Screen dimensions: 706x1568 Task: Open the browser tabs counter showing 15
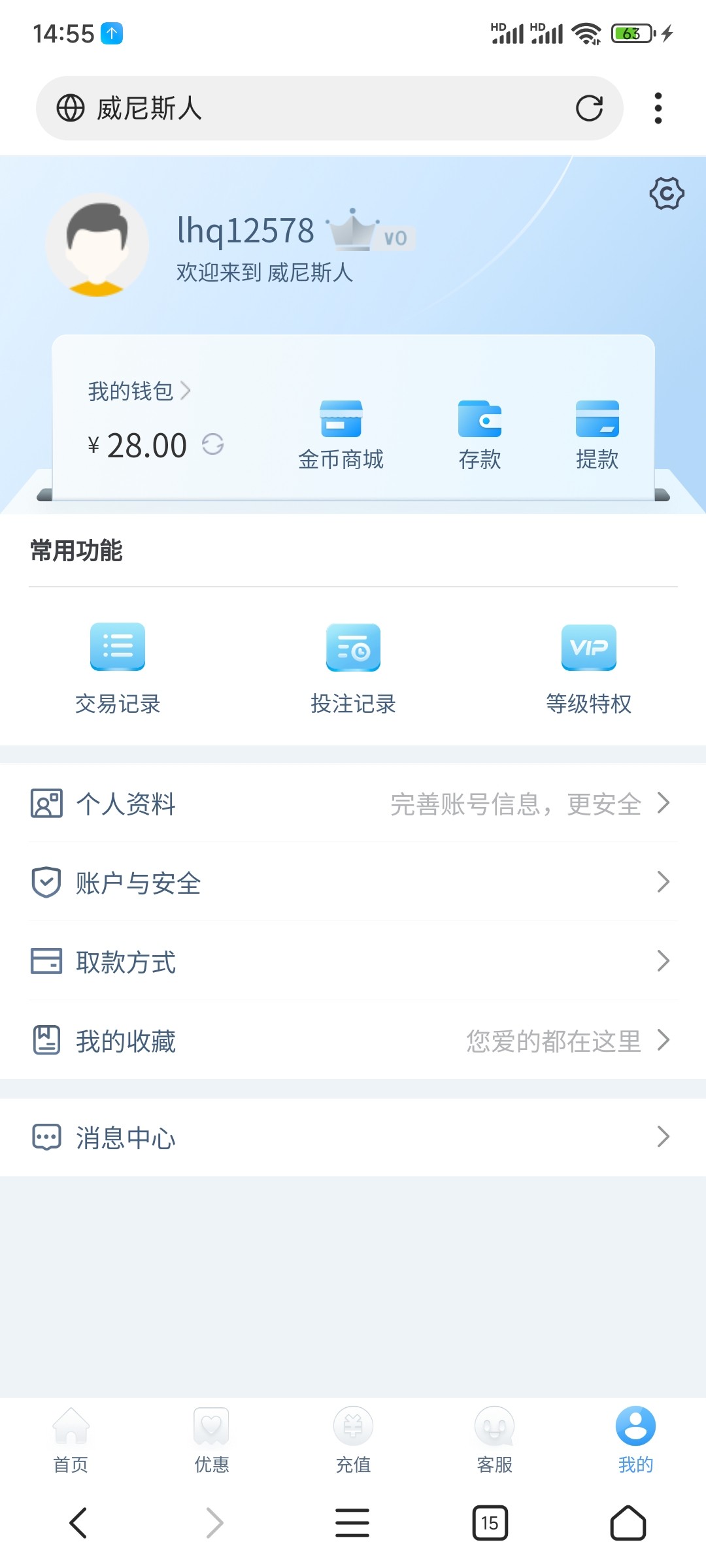[490, 1523]
